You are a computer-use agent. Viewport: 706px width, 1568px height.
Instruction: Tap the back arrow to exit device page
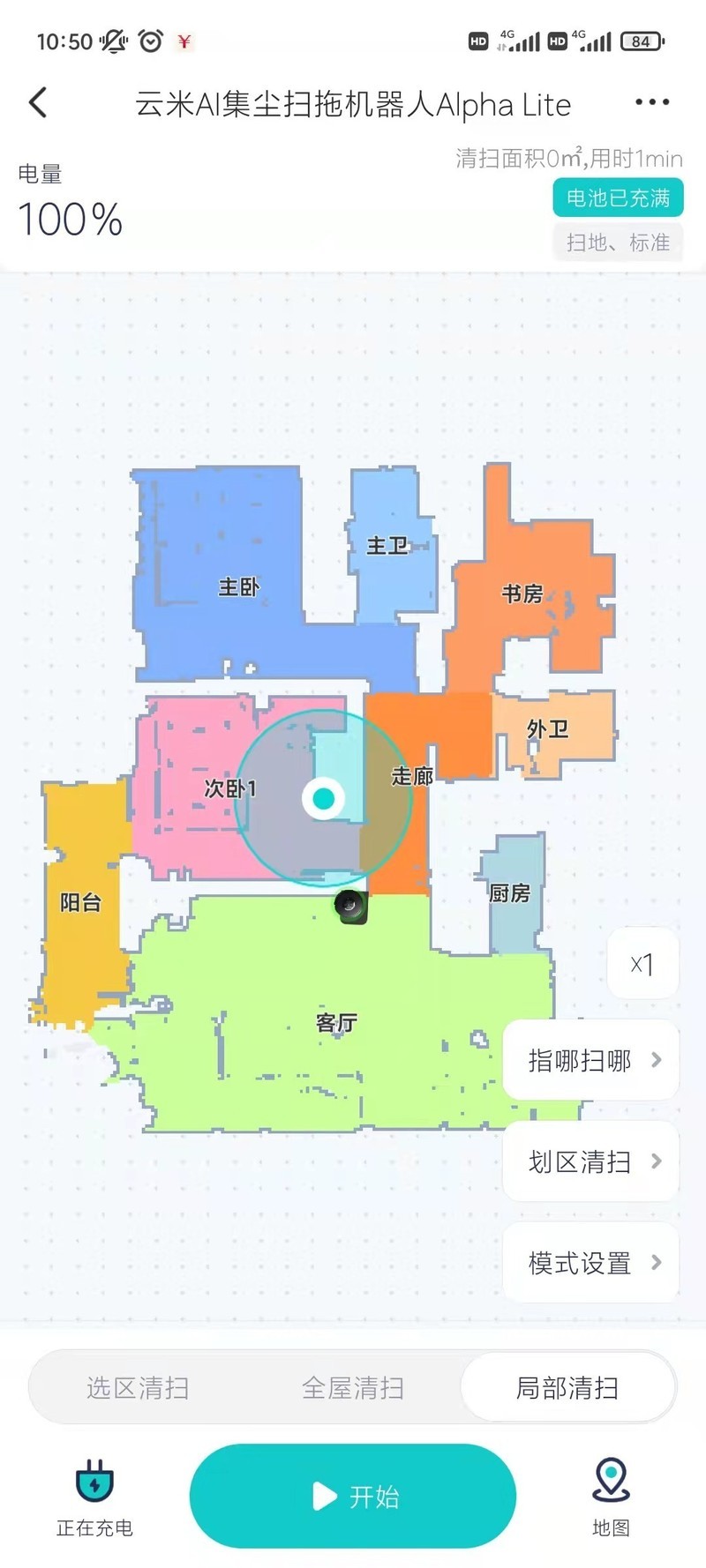(x=37, y=101)
